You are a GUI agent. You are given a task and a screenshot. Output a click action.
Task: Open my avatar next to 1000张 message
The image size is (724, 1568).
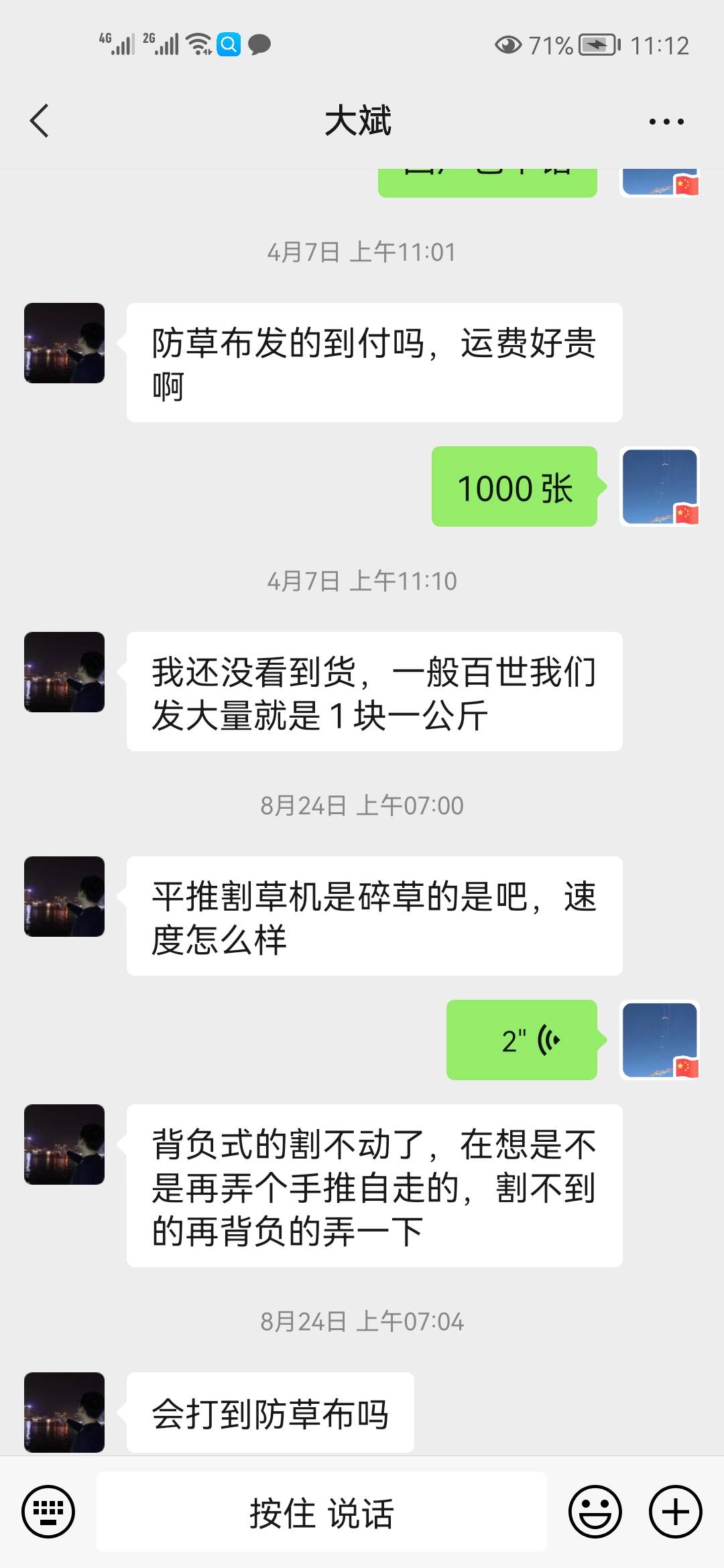coord(660,486)
